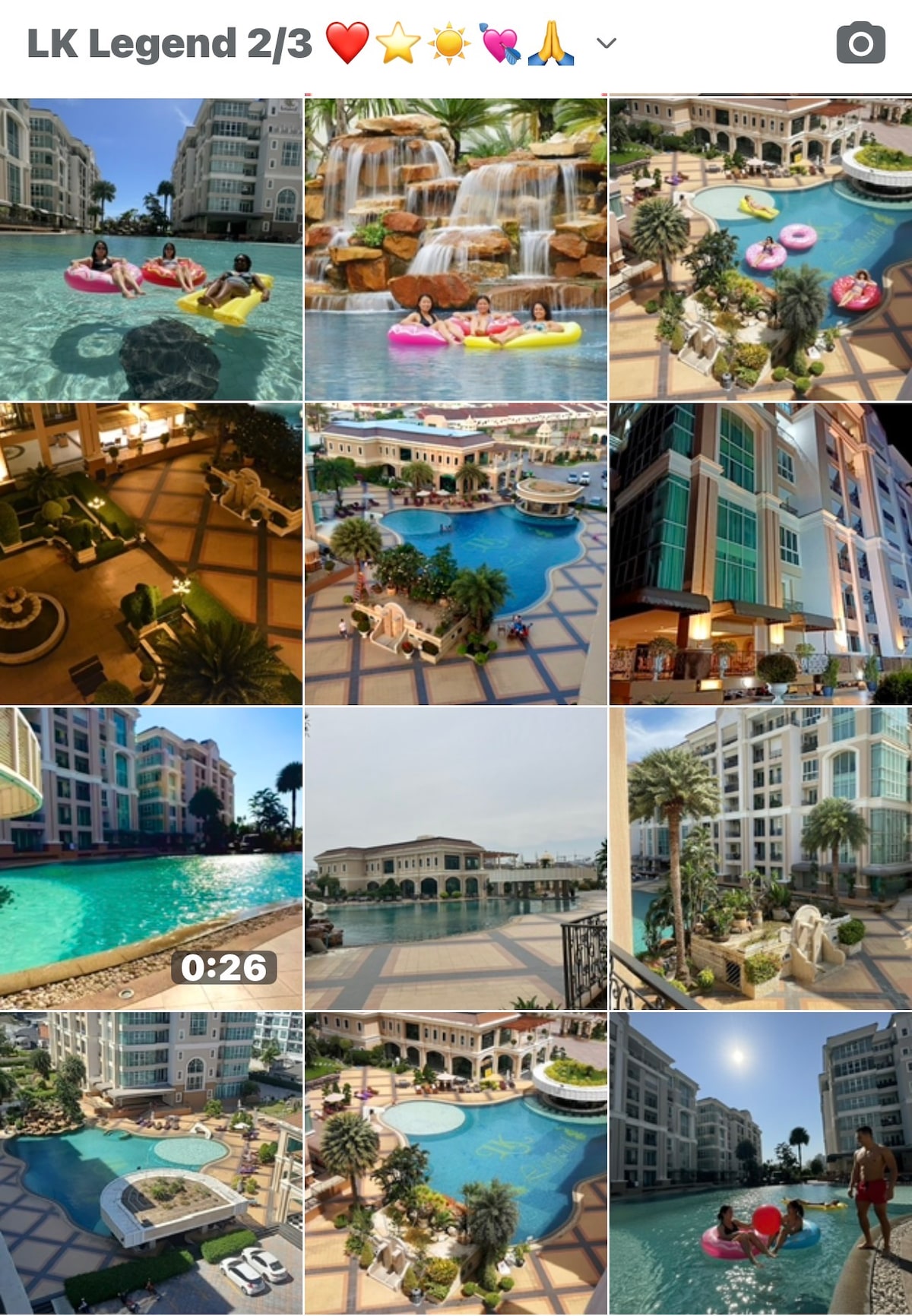912x1316 pixels.
Task: Open the balcony view photo with palm trees
Action: 761,859
